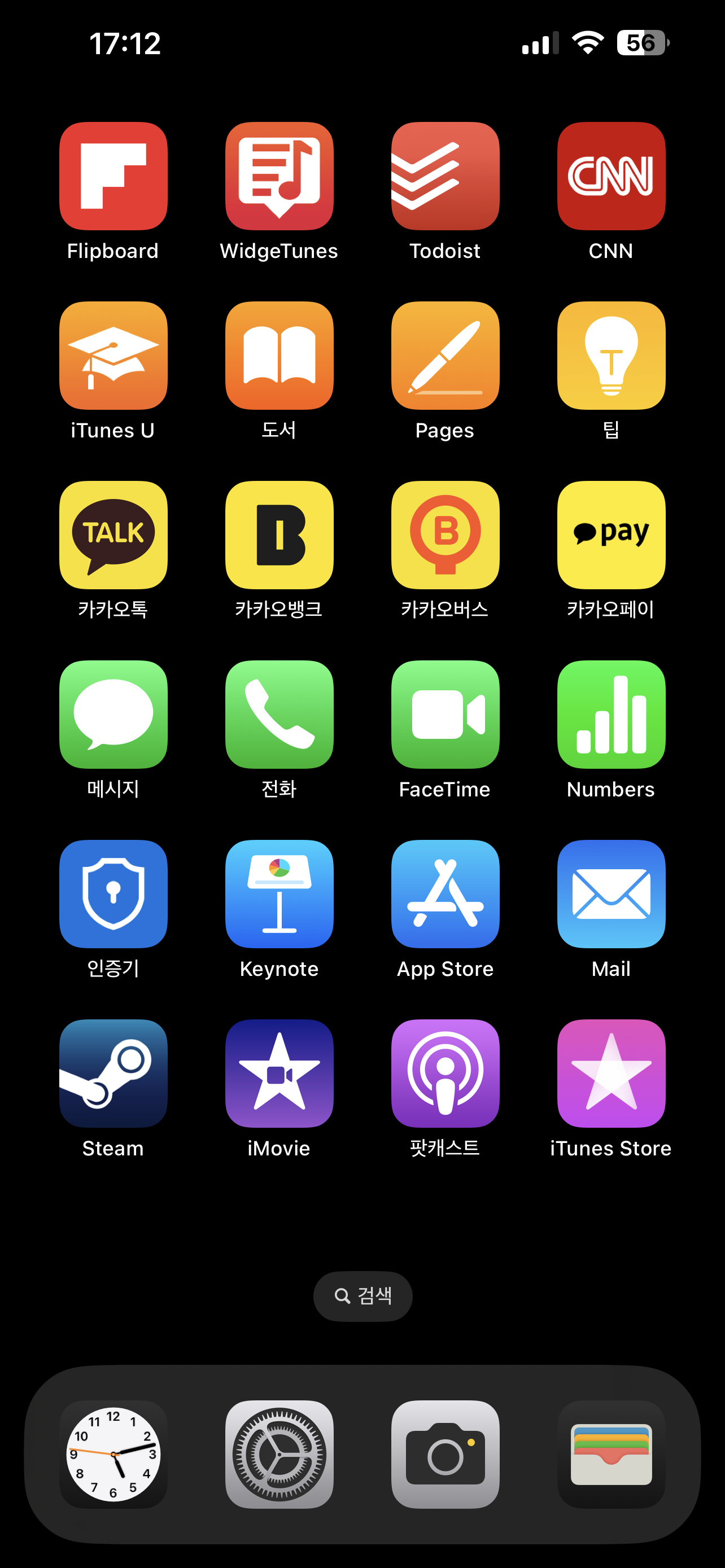725x1568 pixels.
Task: Launch iTunes U
Action: click(x=113, y=356)
